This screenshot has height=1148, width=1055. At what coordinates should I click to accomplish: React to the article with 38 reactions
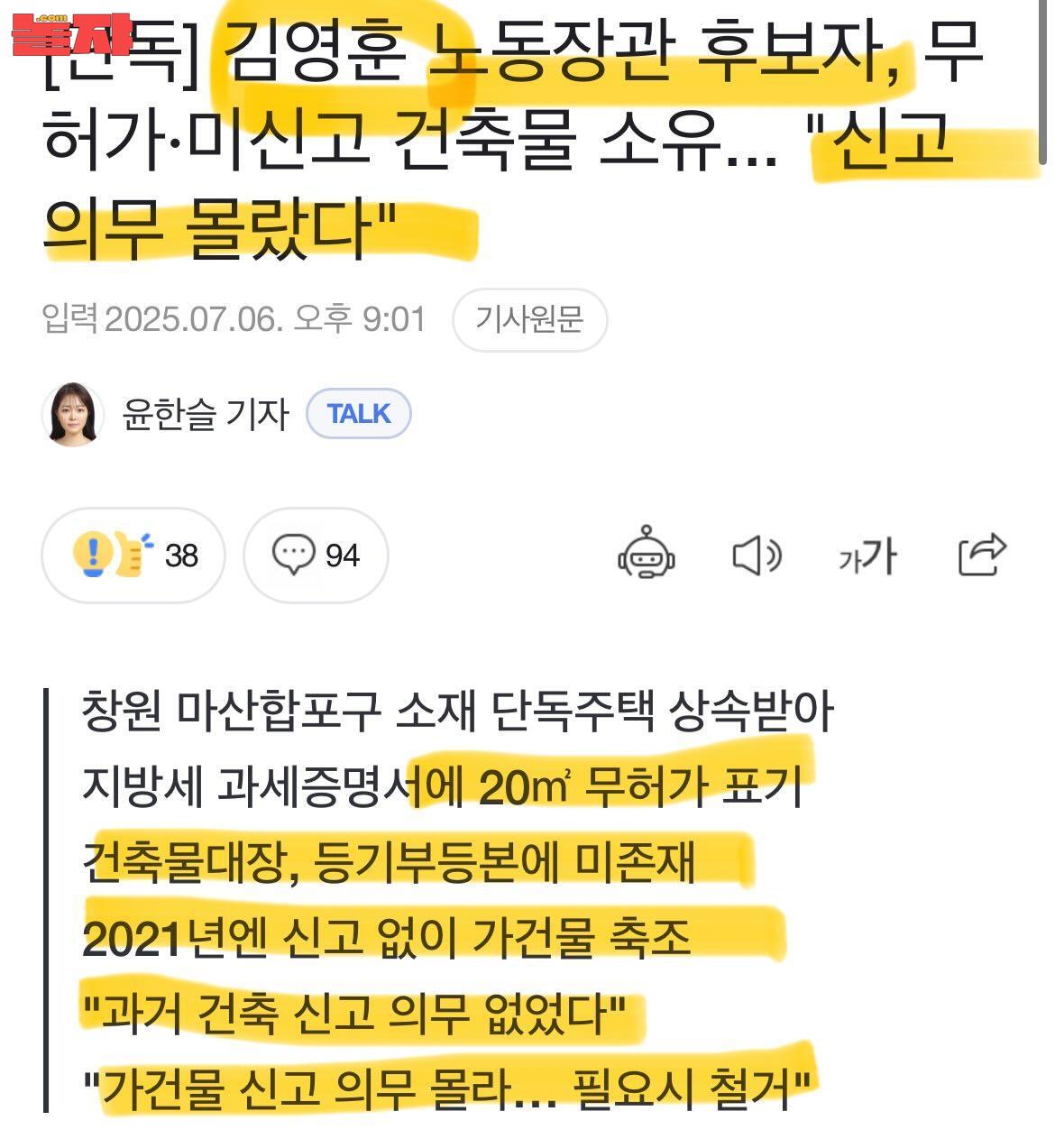coord(133,555)
